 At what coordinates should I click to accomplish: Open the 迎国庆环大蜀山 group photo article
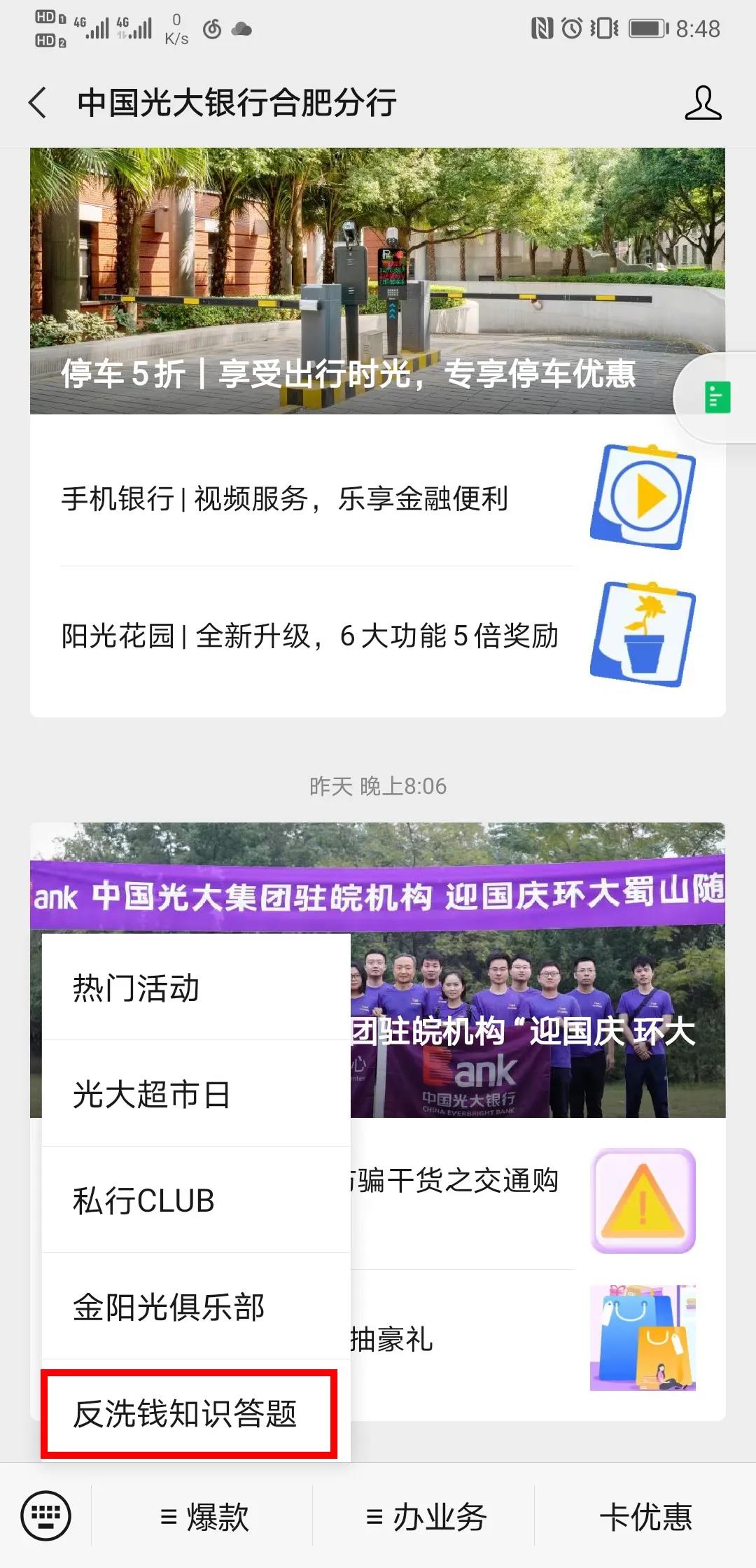[538, 970]
